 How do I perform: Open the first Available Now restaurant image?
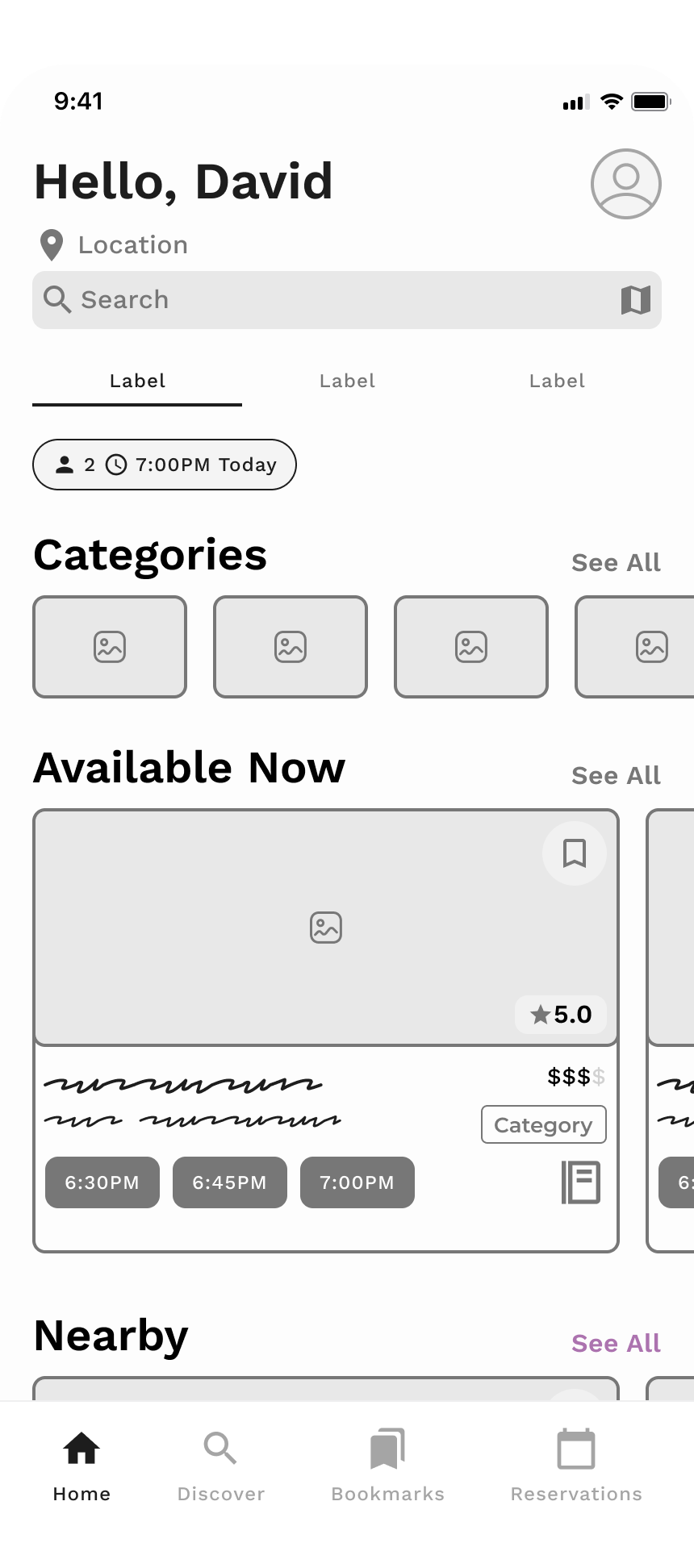coord(326,928)
